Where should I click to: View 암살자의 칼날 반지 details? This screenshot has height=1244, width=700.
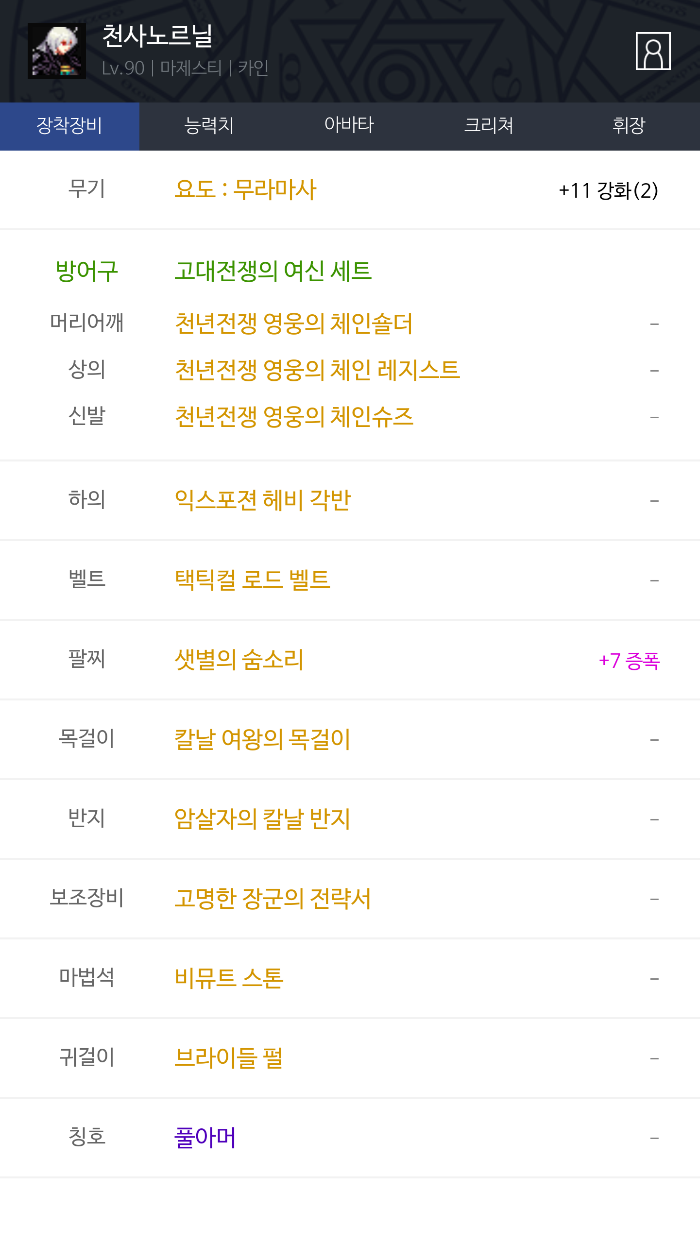click(262, 819)
